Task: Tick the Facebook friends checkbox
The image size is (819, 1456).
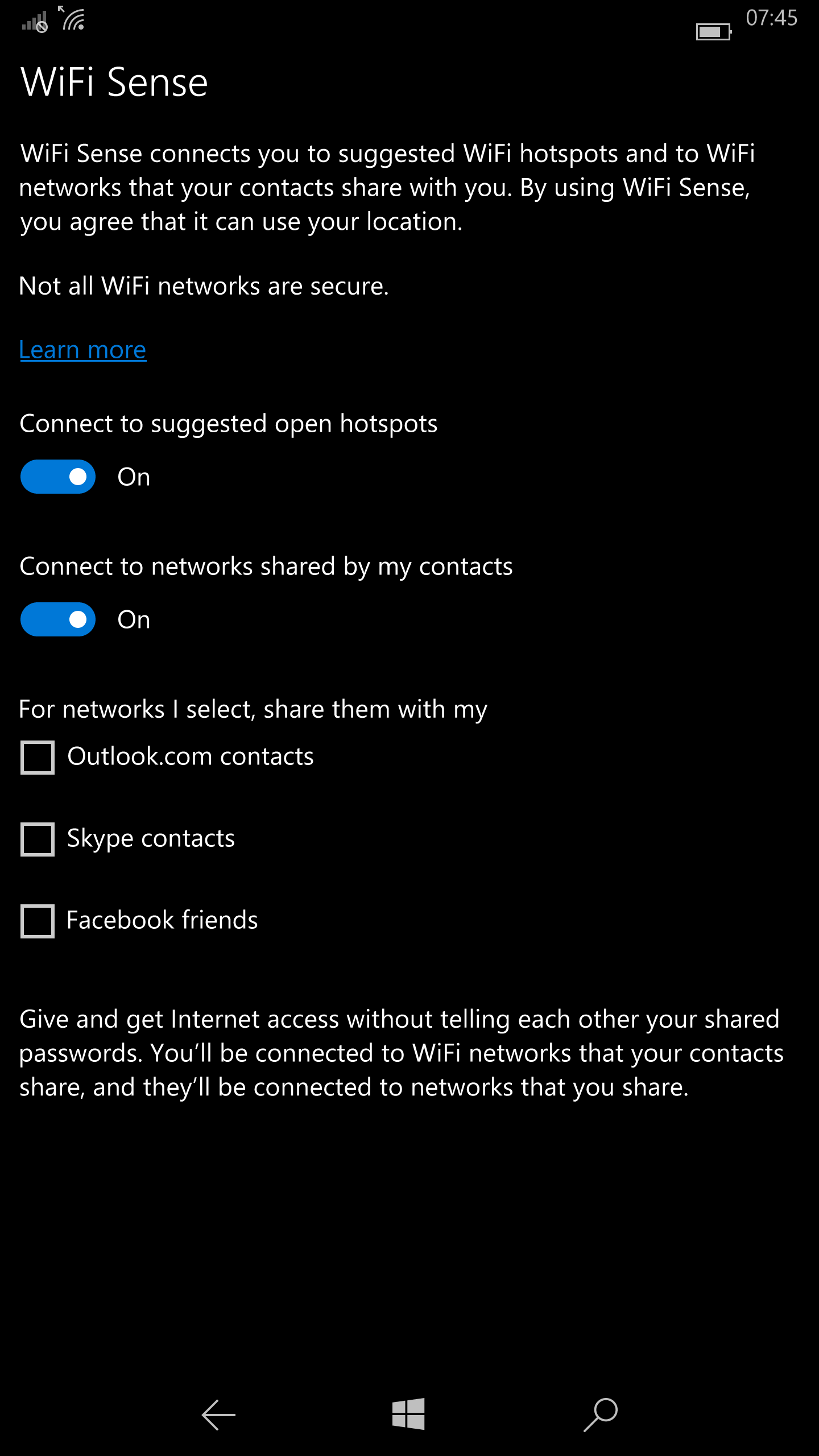Action: (x=38, y=921)
